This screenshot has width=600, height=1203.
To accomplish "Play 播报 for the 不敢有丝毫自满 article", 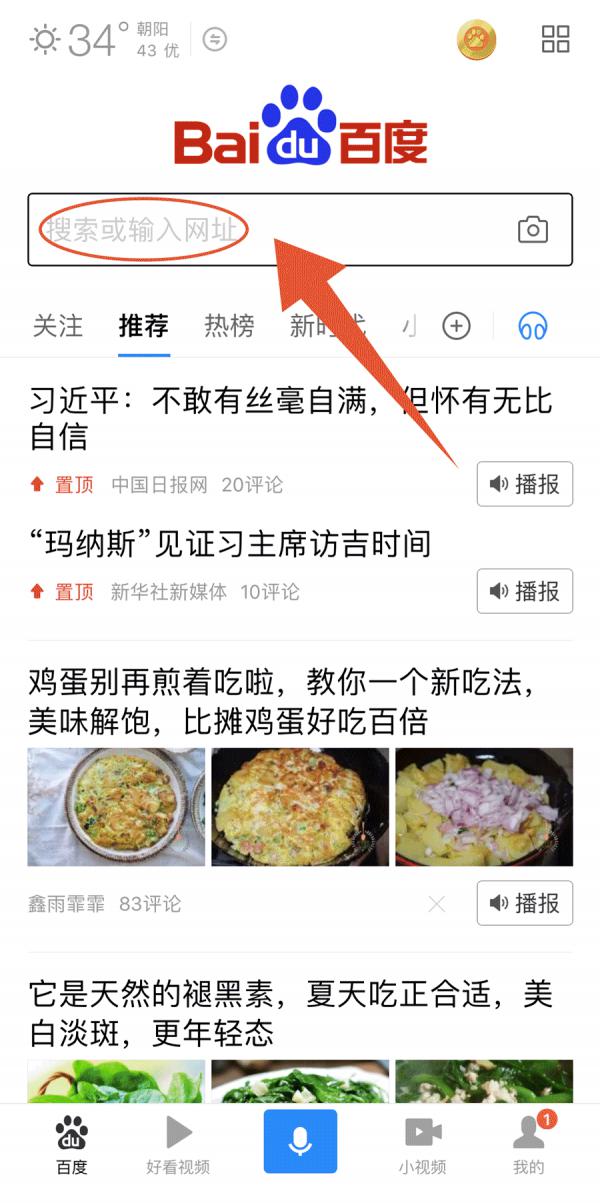I will 524,485.
